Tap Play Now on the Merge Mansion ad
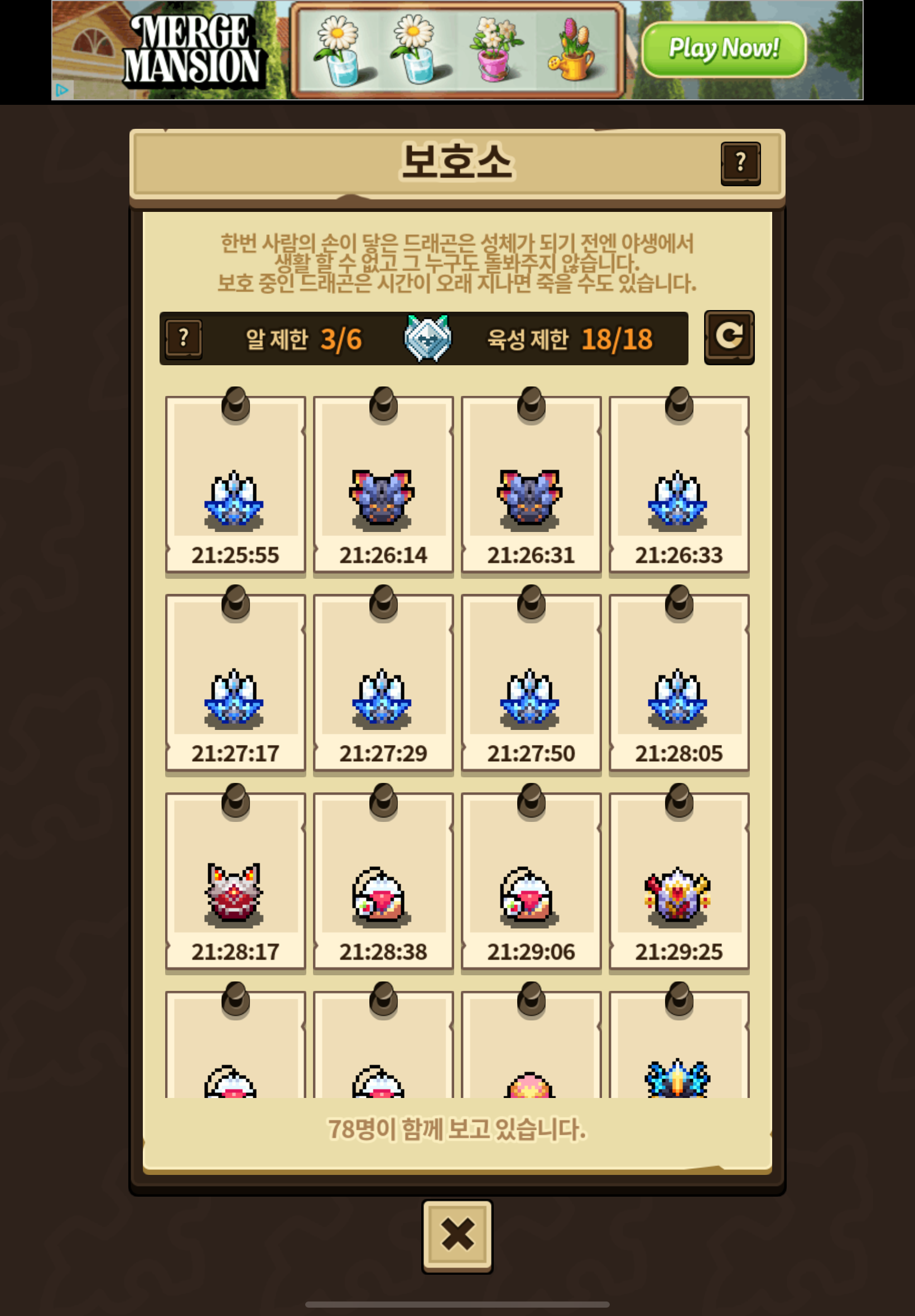 click(x=724, y=49)
